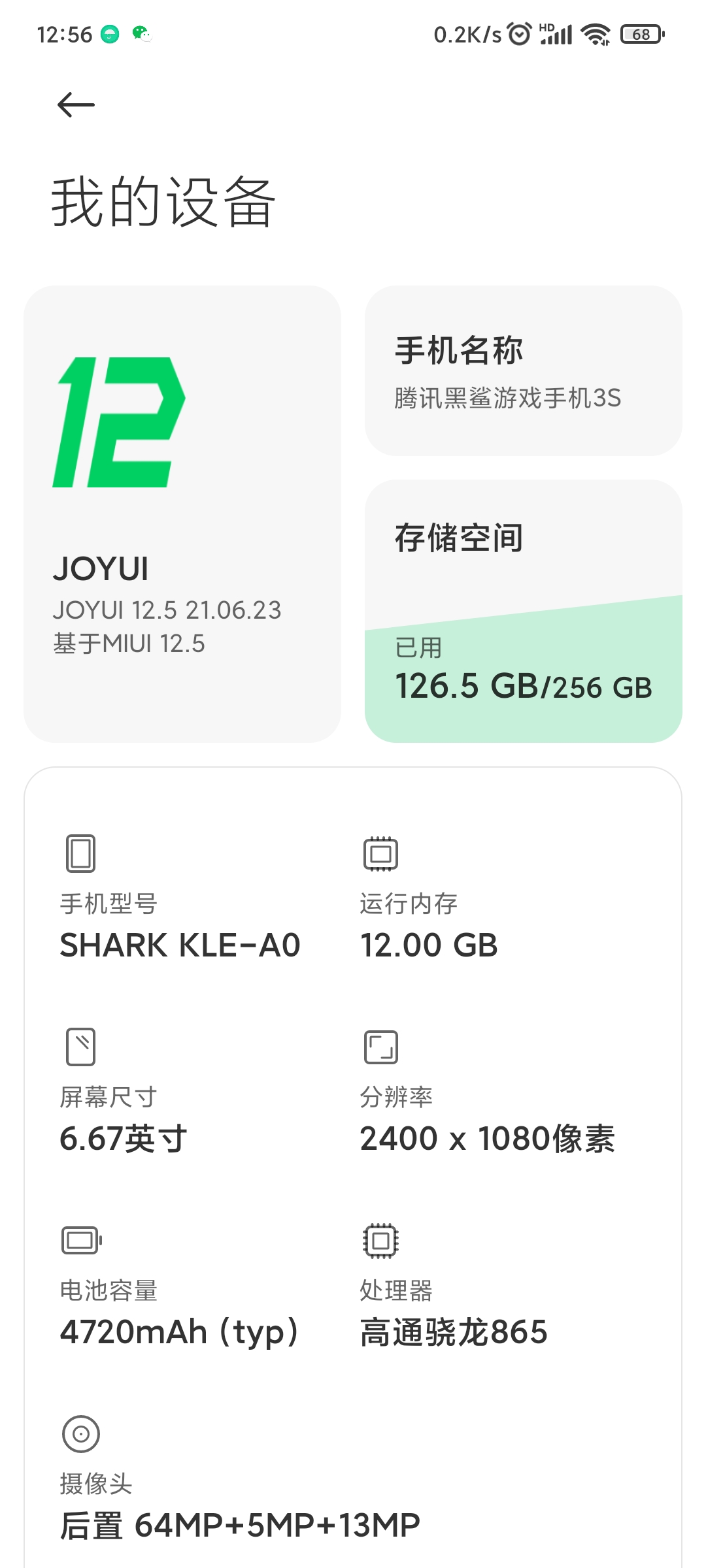
Task: Go back using the top arrow
Action: (76, 105)
